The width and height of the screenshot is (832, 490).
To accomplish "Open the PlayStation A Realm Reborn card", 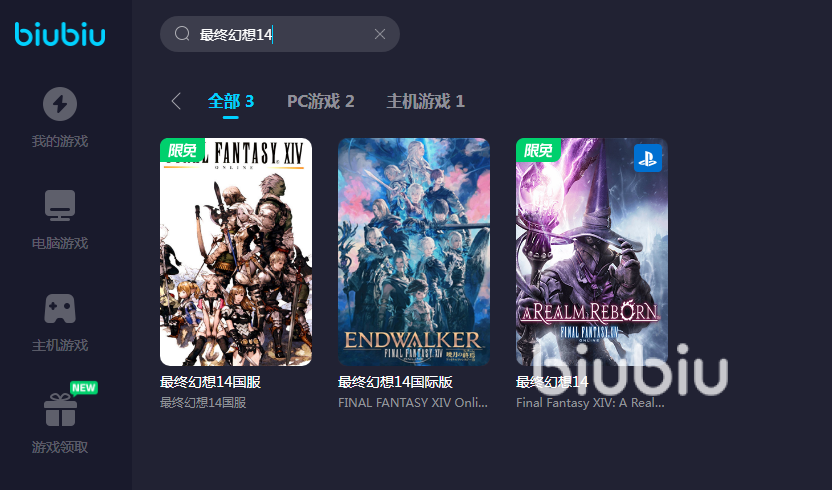I will point(591,252).
